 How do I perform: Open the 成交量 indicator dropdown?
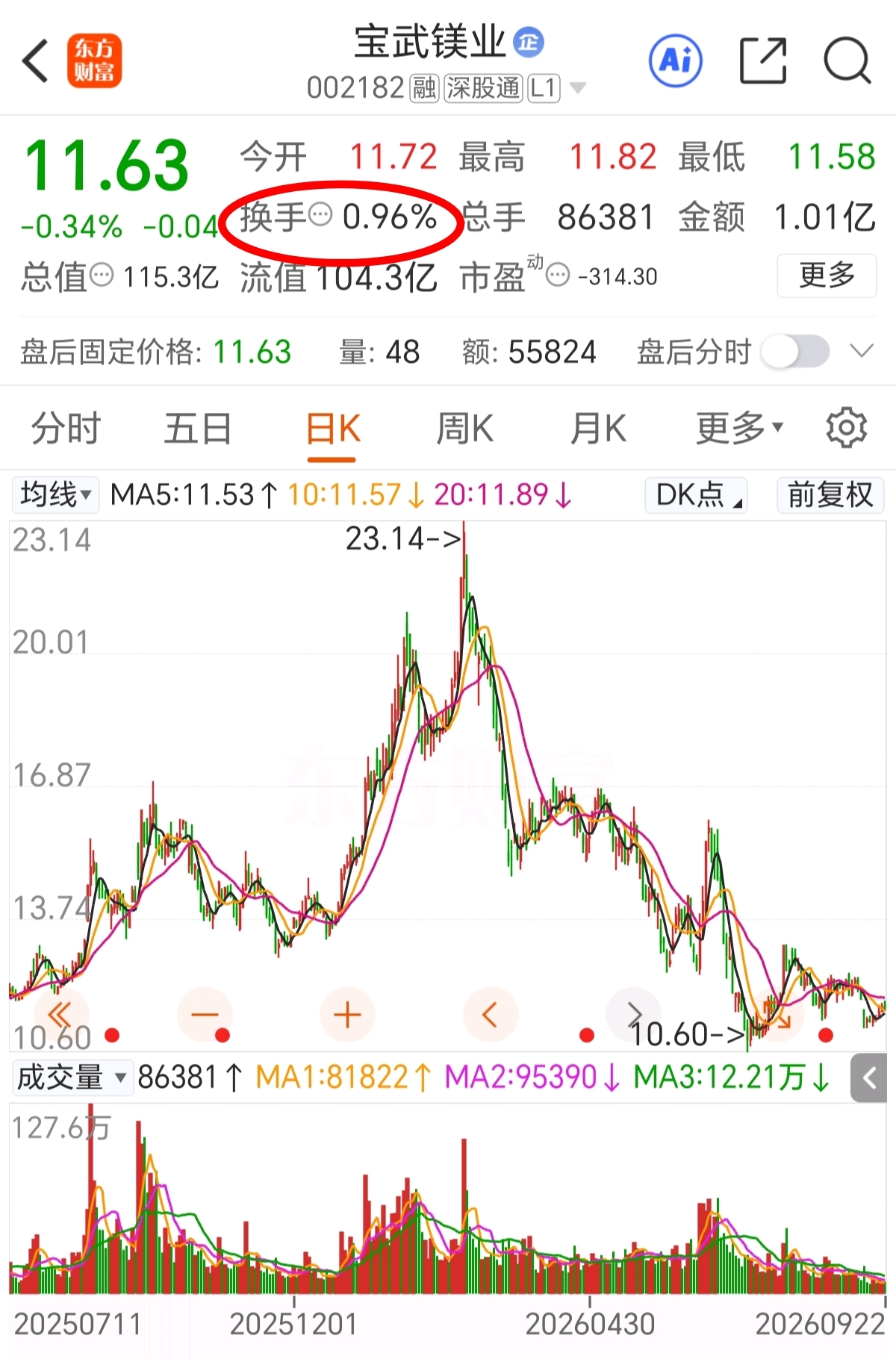click(x=72, y=1077)
